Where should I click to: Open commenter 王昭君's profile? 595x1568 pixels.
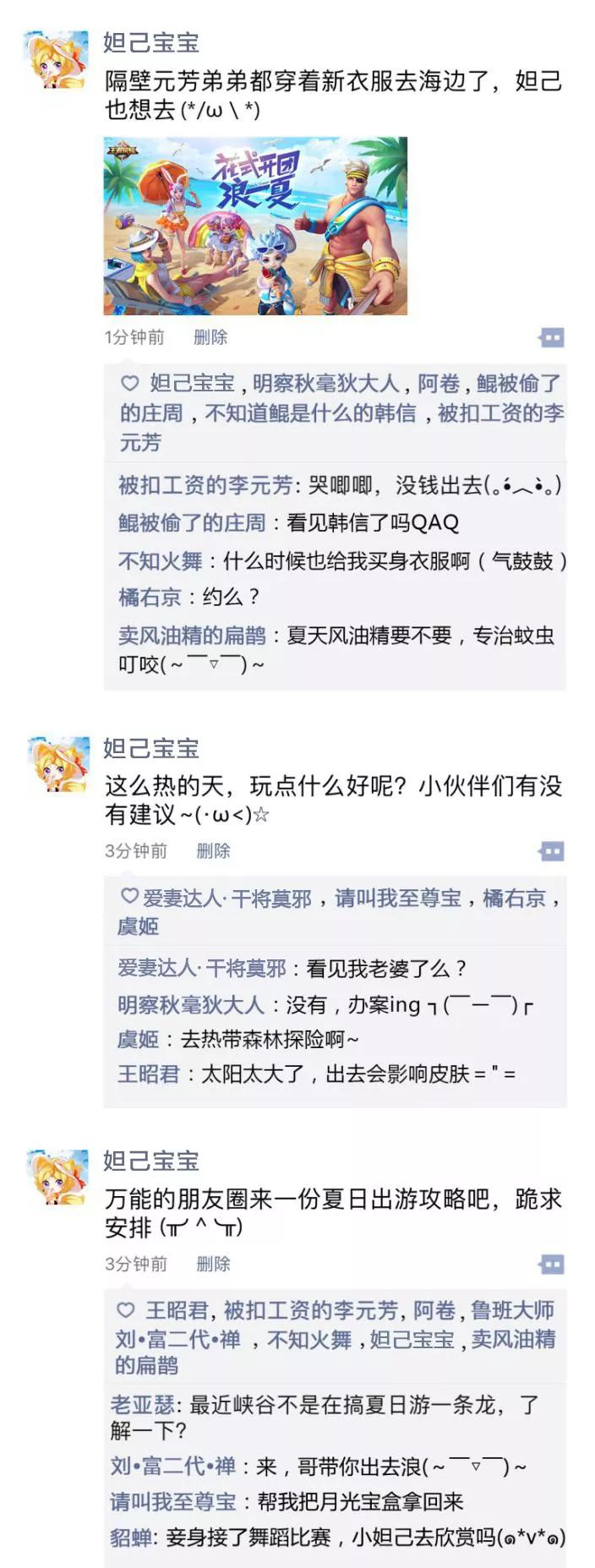coord(149,1074)
